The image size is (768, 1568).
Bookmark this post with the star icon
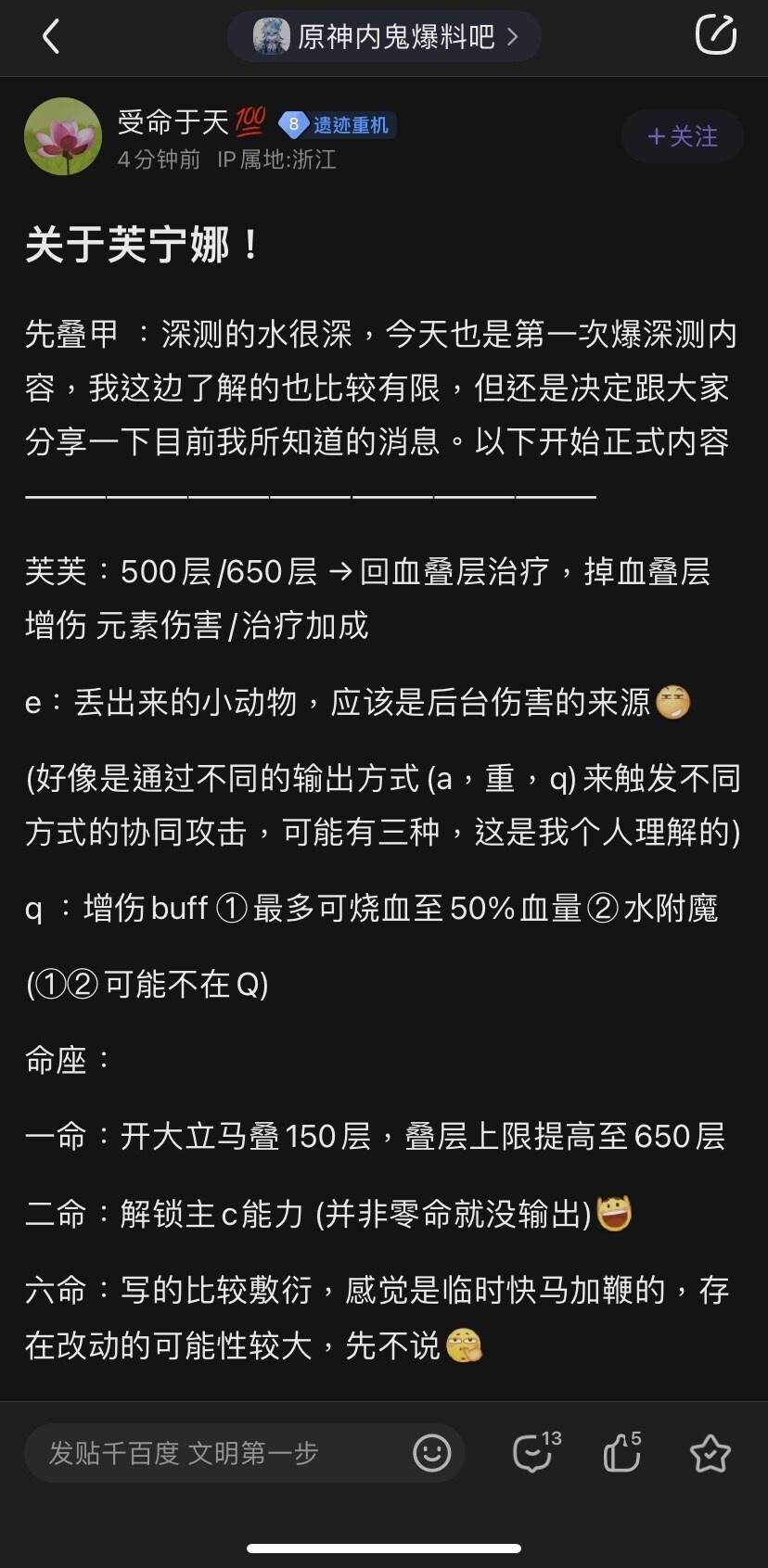710,1453
